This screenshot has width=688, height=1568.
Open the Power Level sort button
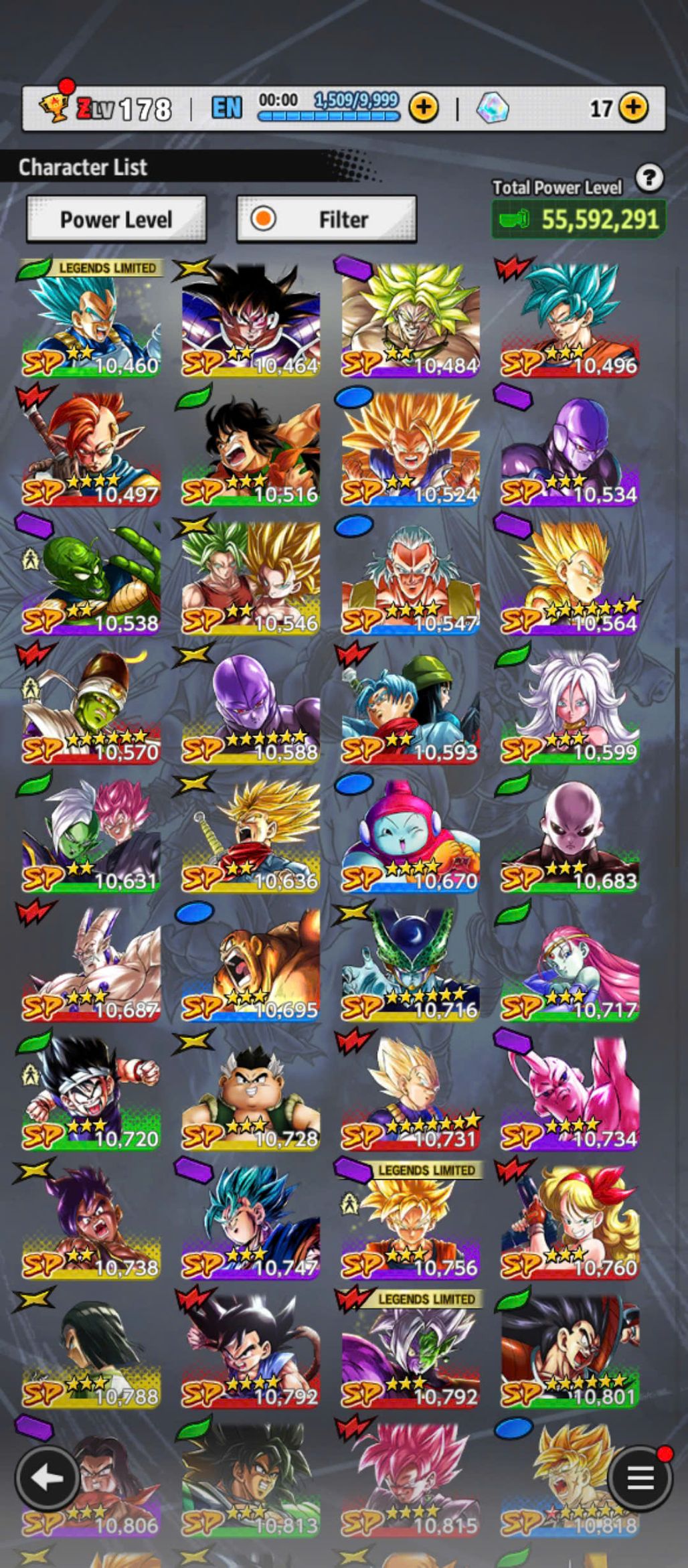click(116, 219)
